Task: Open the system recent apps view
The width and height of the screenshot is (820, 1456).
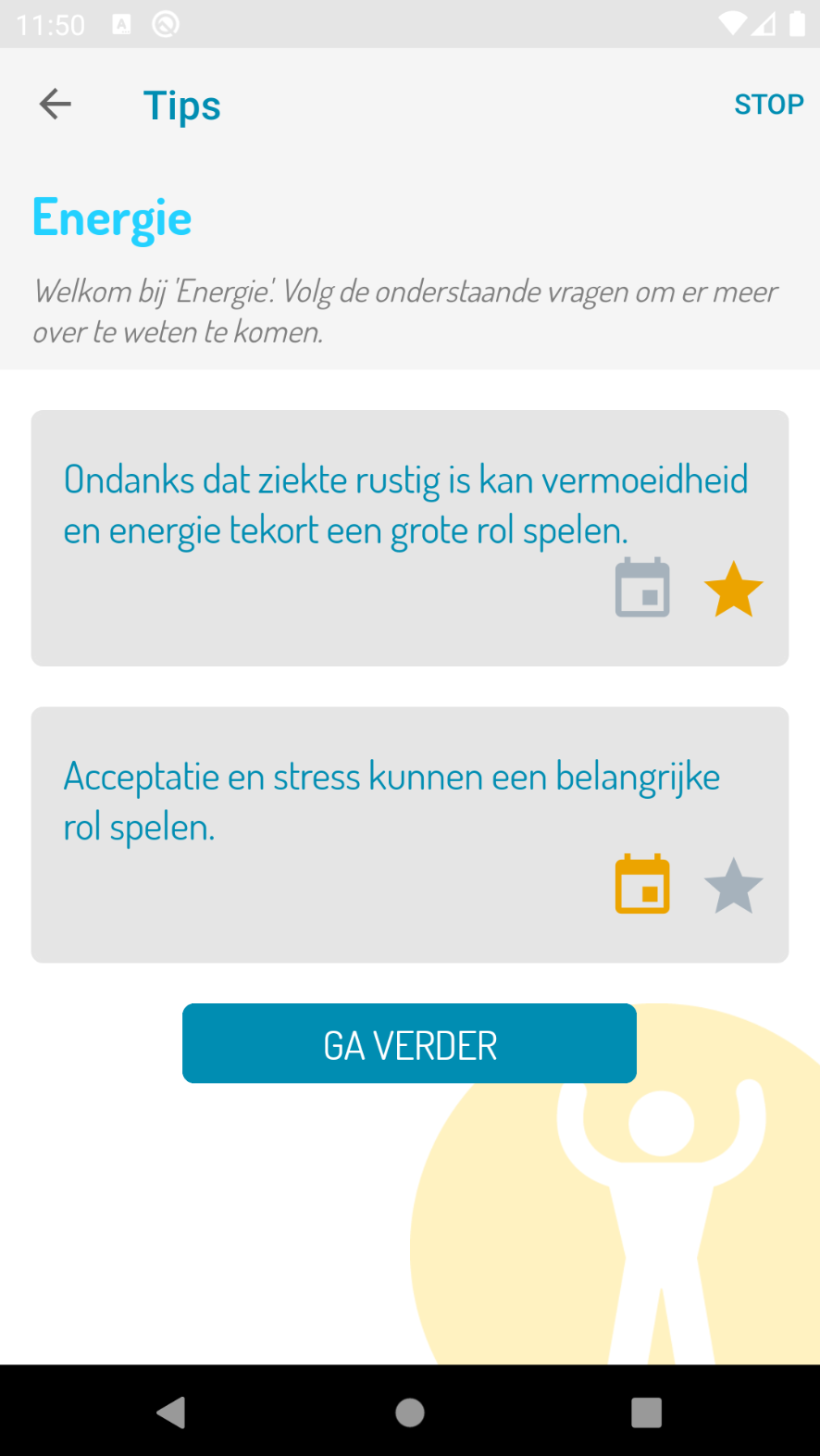Action: tap(646, 1412)
